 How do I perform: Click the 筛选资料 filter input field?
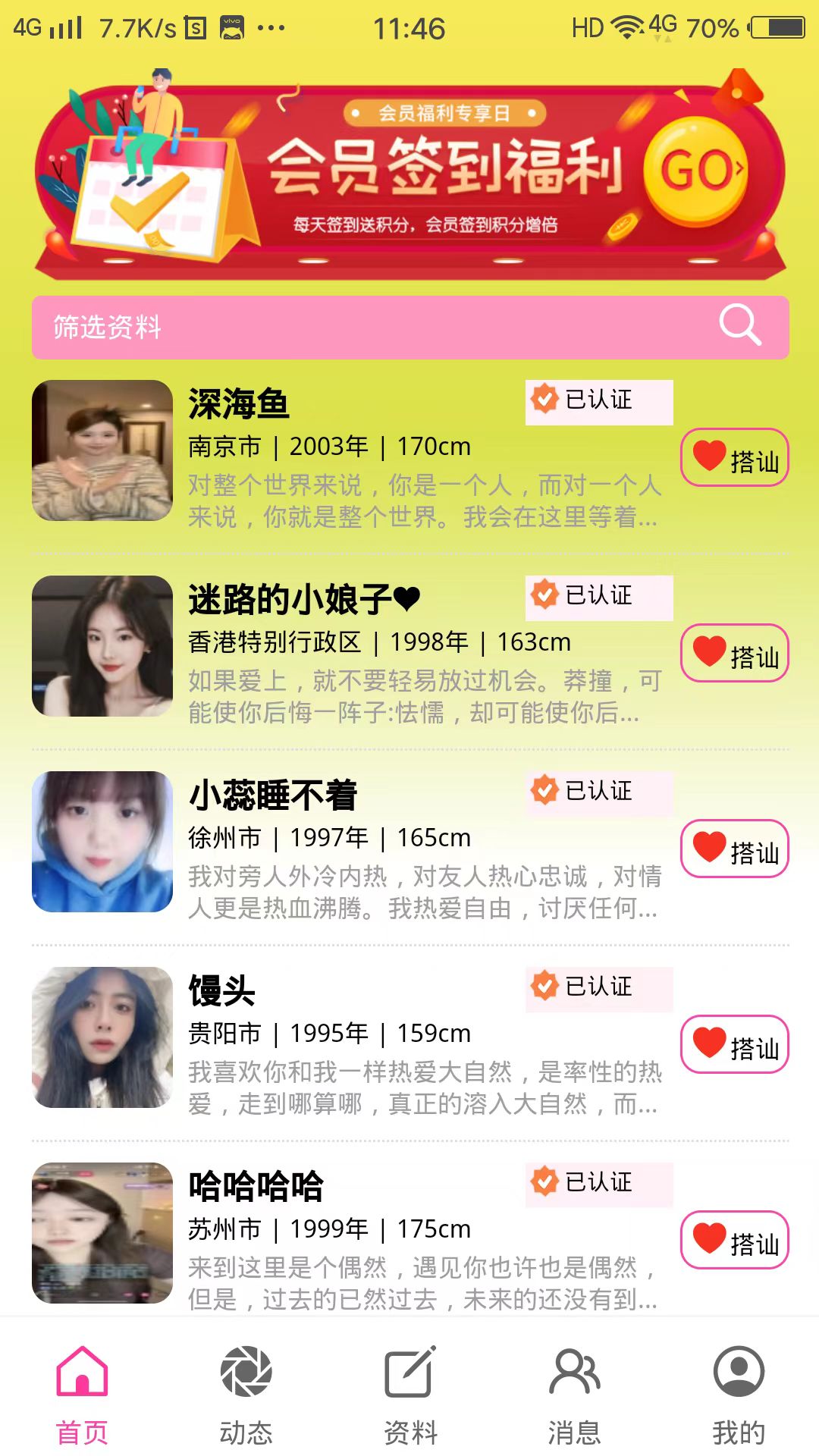pyautogui.click(x=303, y=328)
